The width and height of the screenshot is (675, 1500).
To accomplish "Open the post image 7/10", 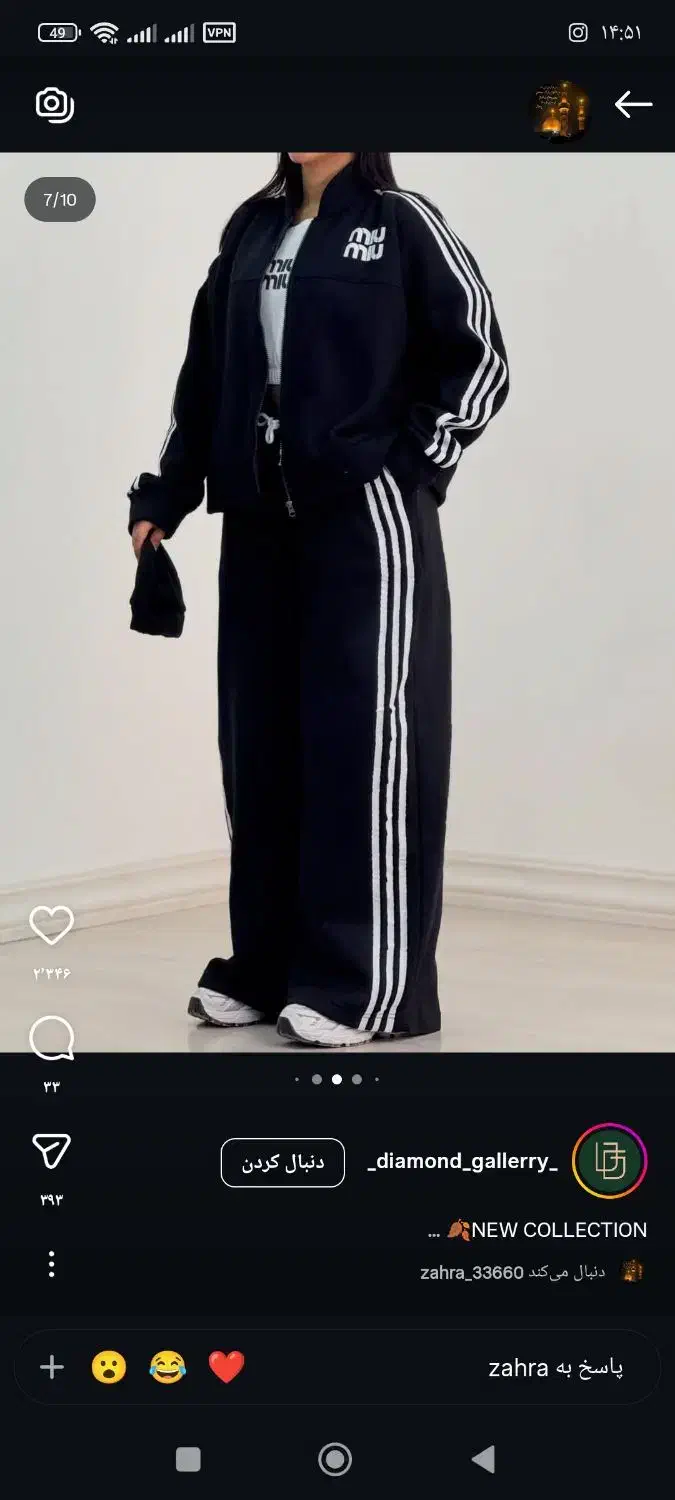I will click(x=337, y=600).
